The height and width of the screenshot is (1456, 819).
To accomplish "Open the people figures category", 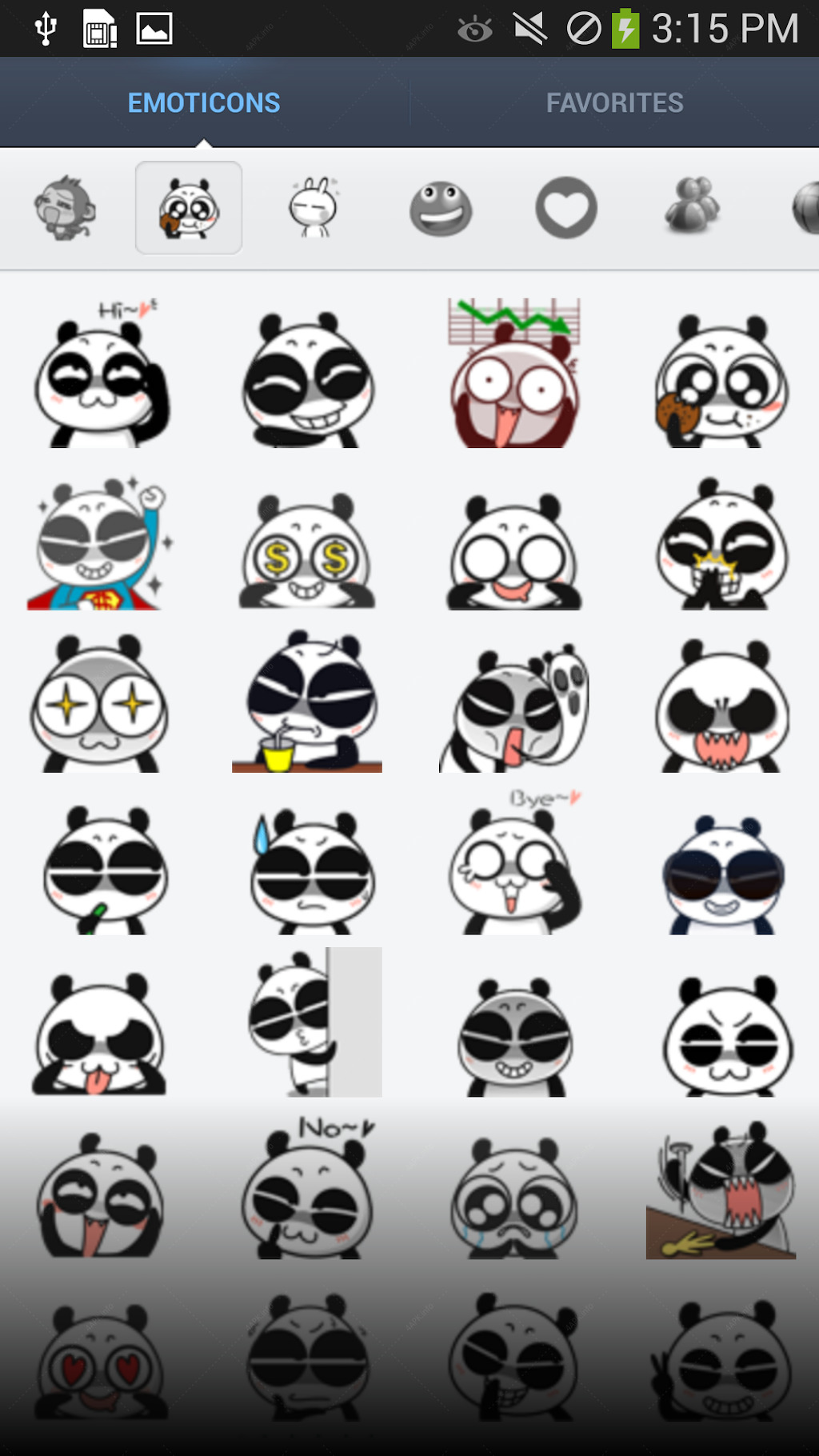I will click(x=692, y=206).
